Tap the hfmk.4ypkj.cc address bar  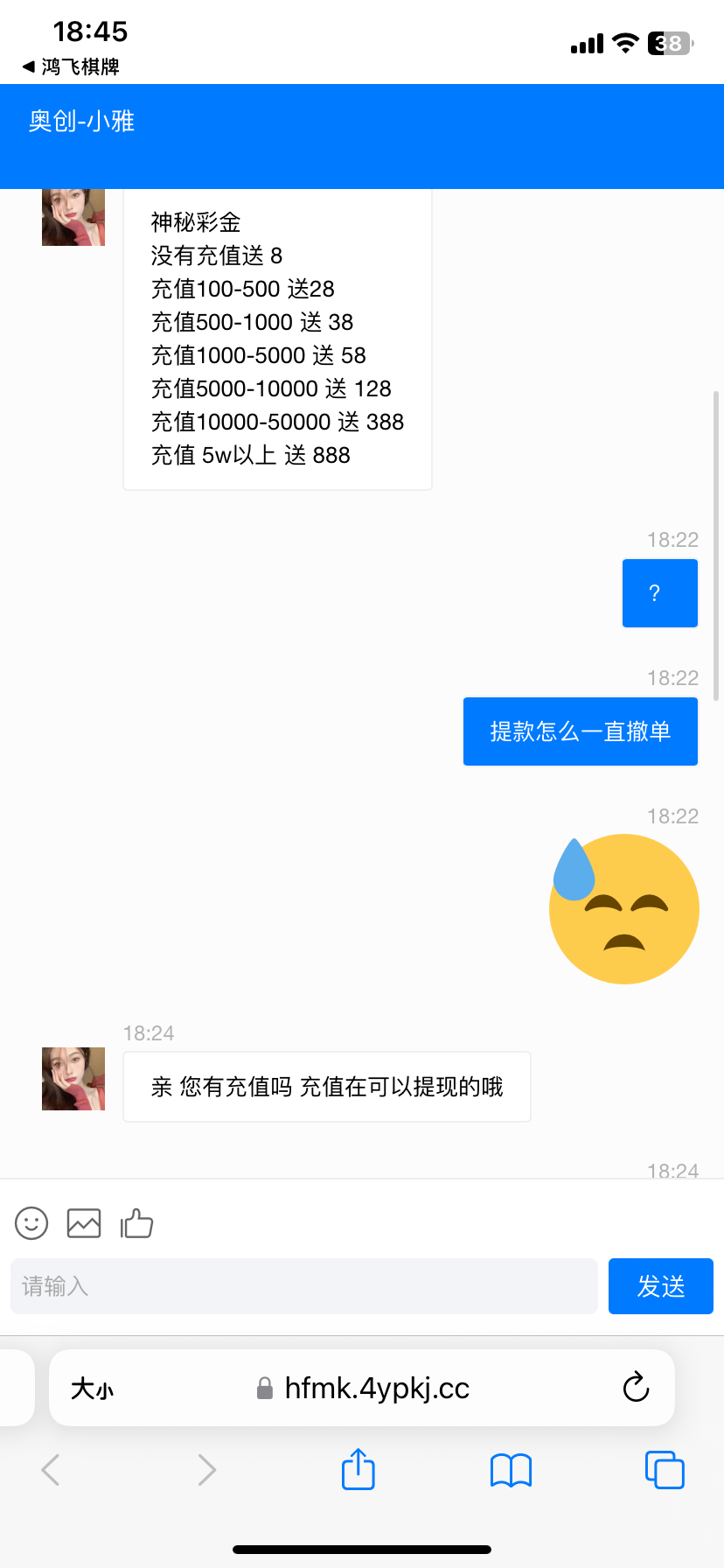click(376, 1388)
